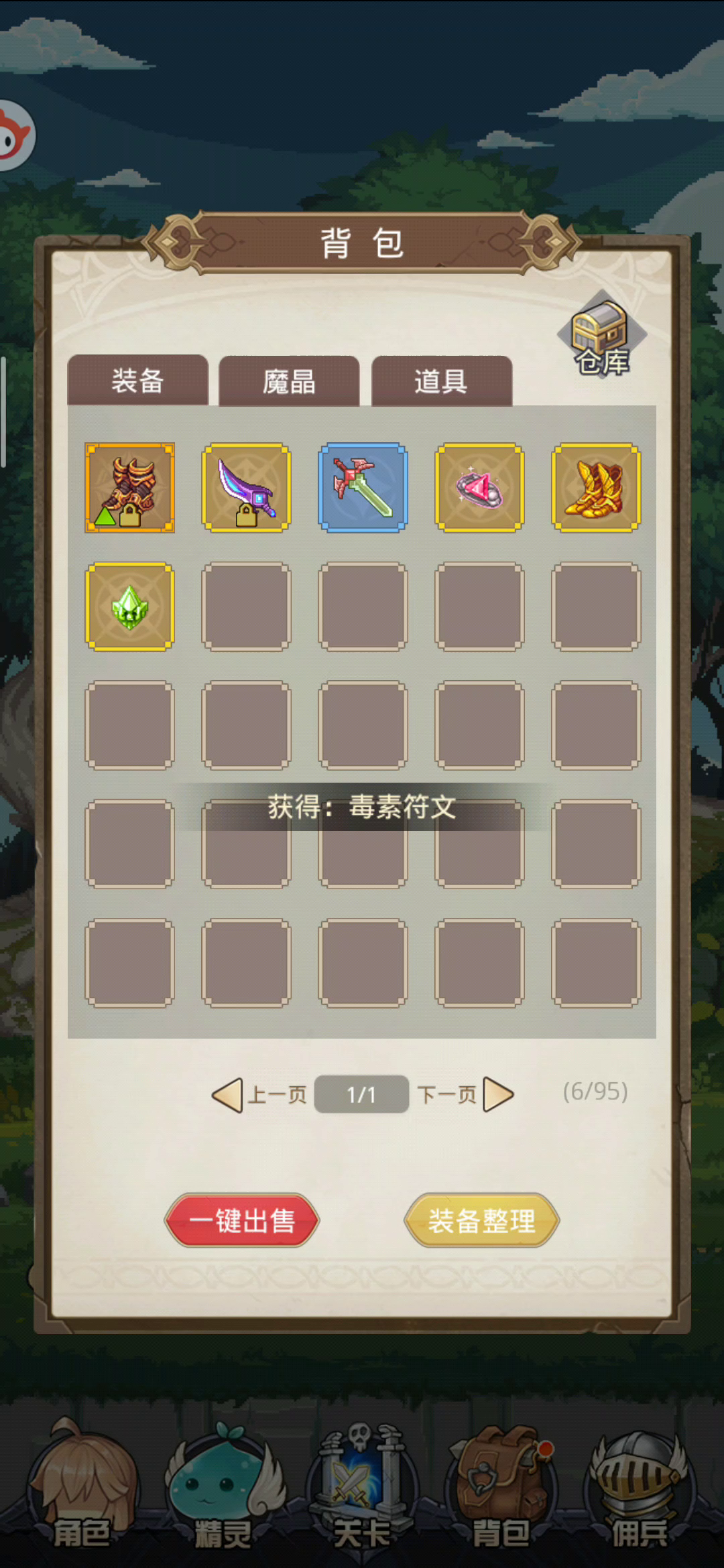Switch to the 魔晶 tab
This screenshot has width=724, height=1568.
click(289, 381)
